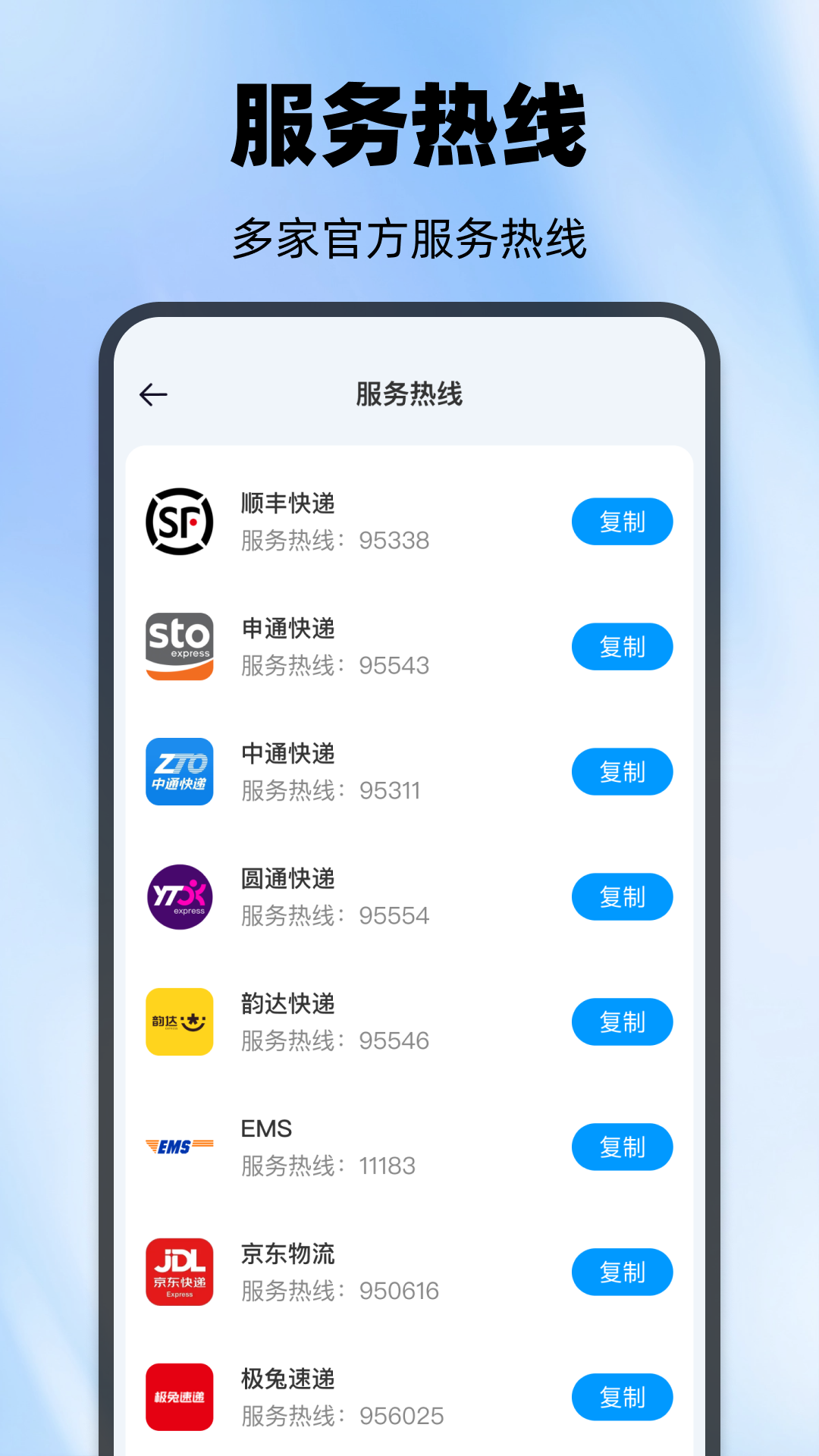Image resolution: width=819 pixels, height=1456 pixels.
Task: Click the yellow Yunda 韵达 logo icon
Action: click(x=179, y=1022)
